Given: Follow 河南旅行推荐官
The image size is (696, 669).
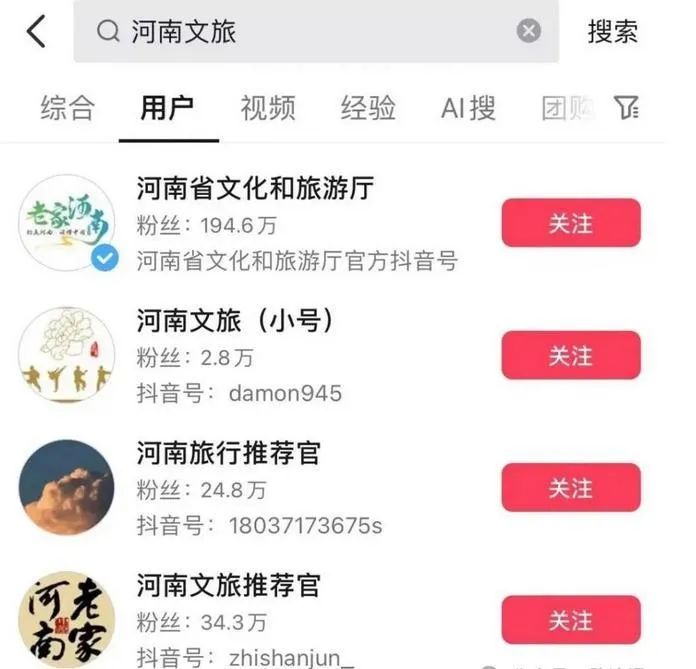Looking at the screenshot, I should click(570, 488).
